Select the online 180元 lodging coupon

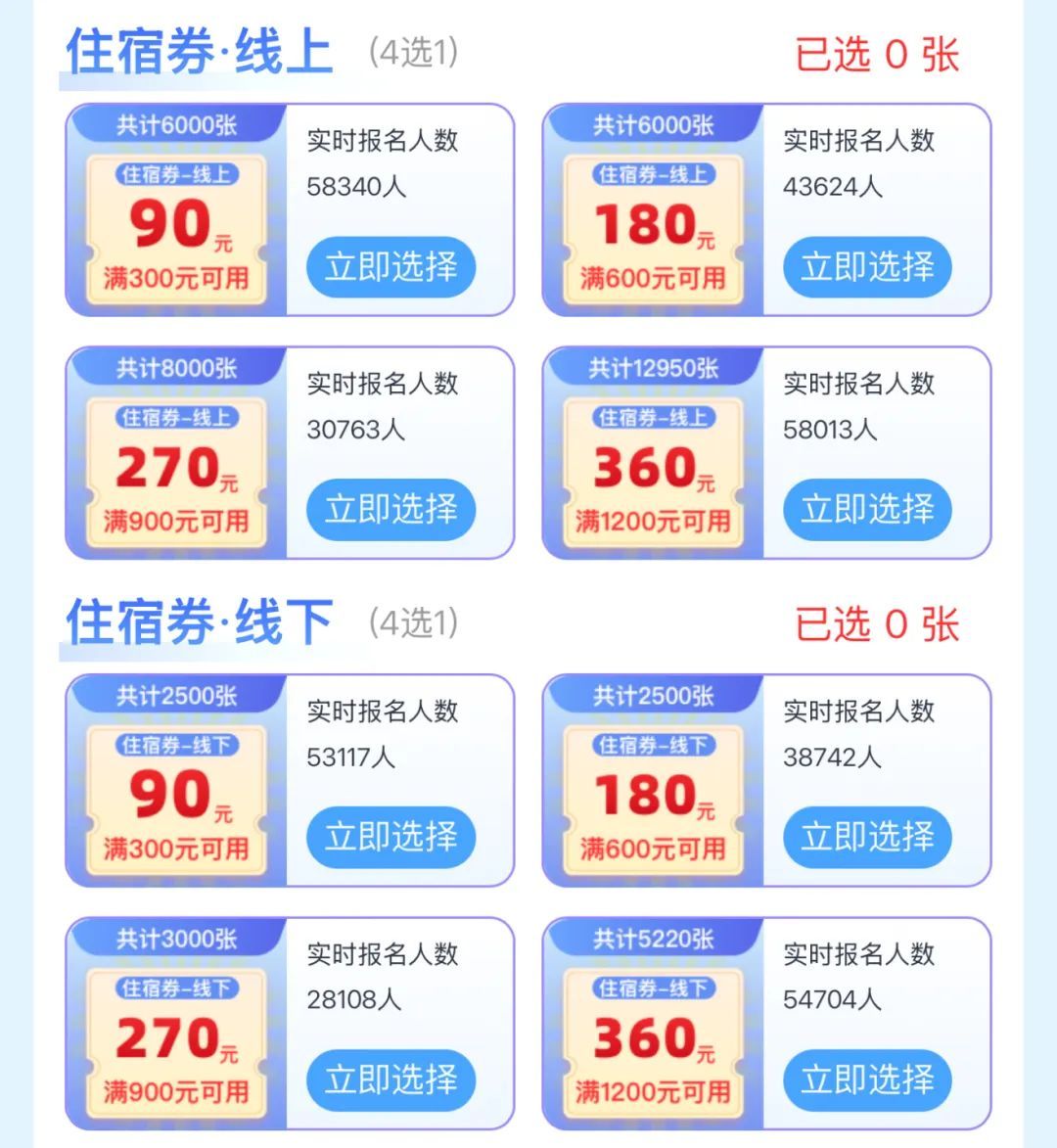(867, 266)
